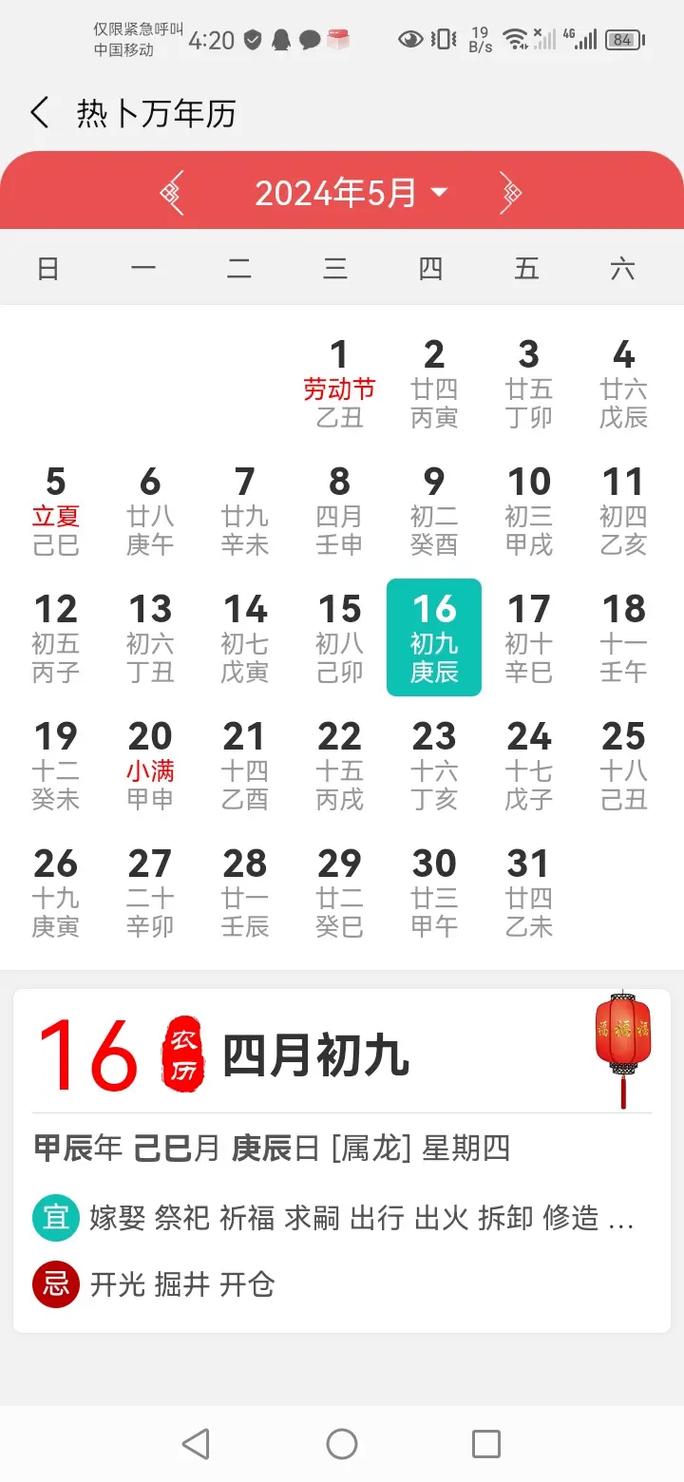Open recent apps
This screenshot has width=684, height=1482.
[486, 1443]
